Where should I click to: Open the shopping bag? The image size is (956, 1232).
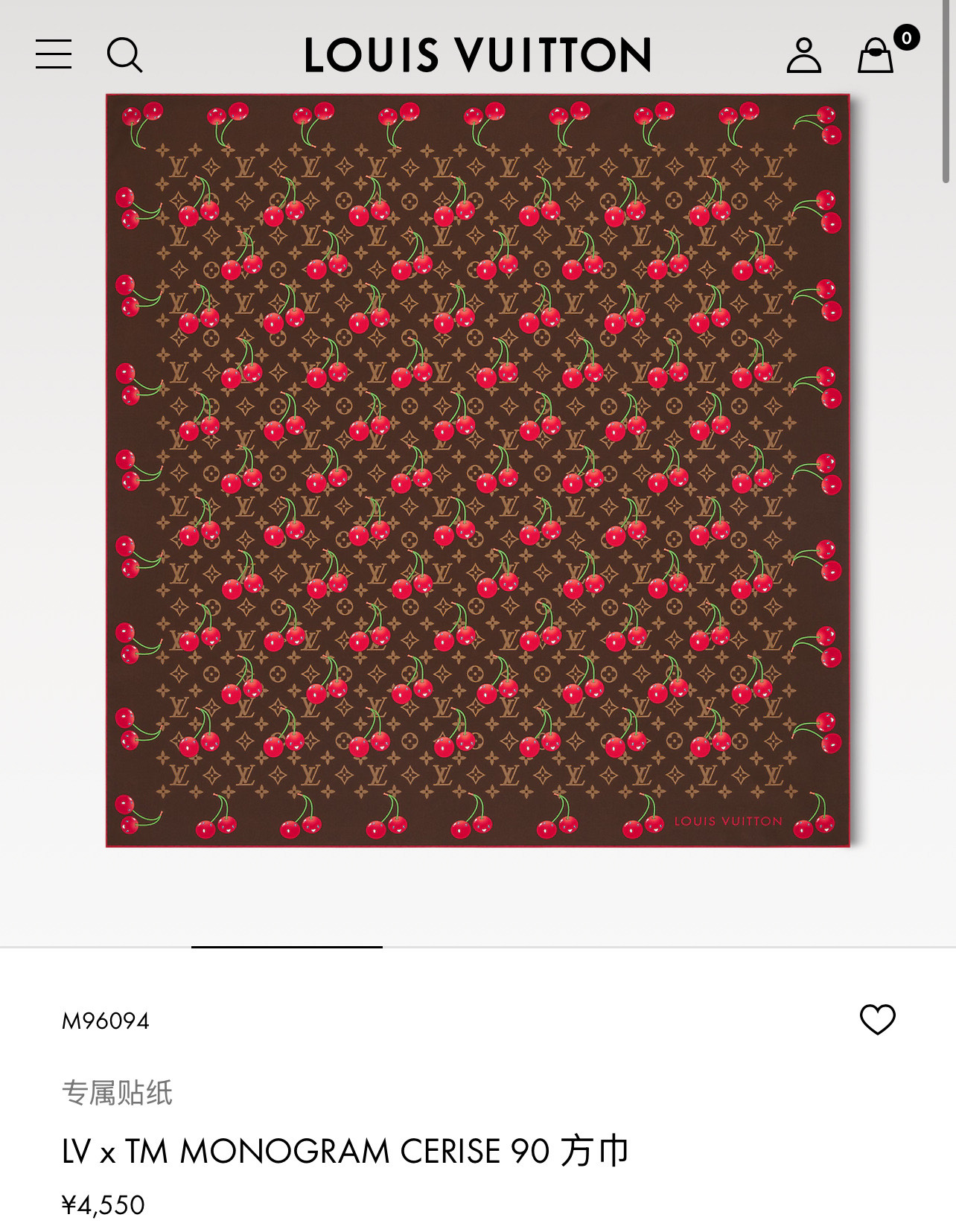pos(876,56)
